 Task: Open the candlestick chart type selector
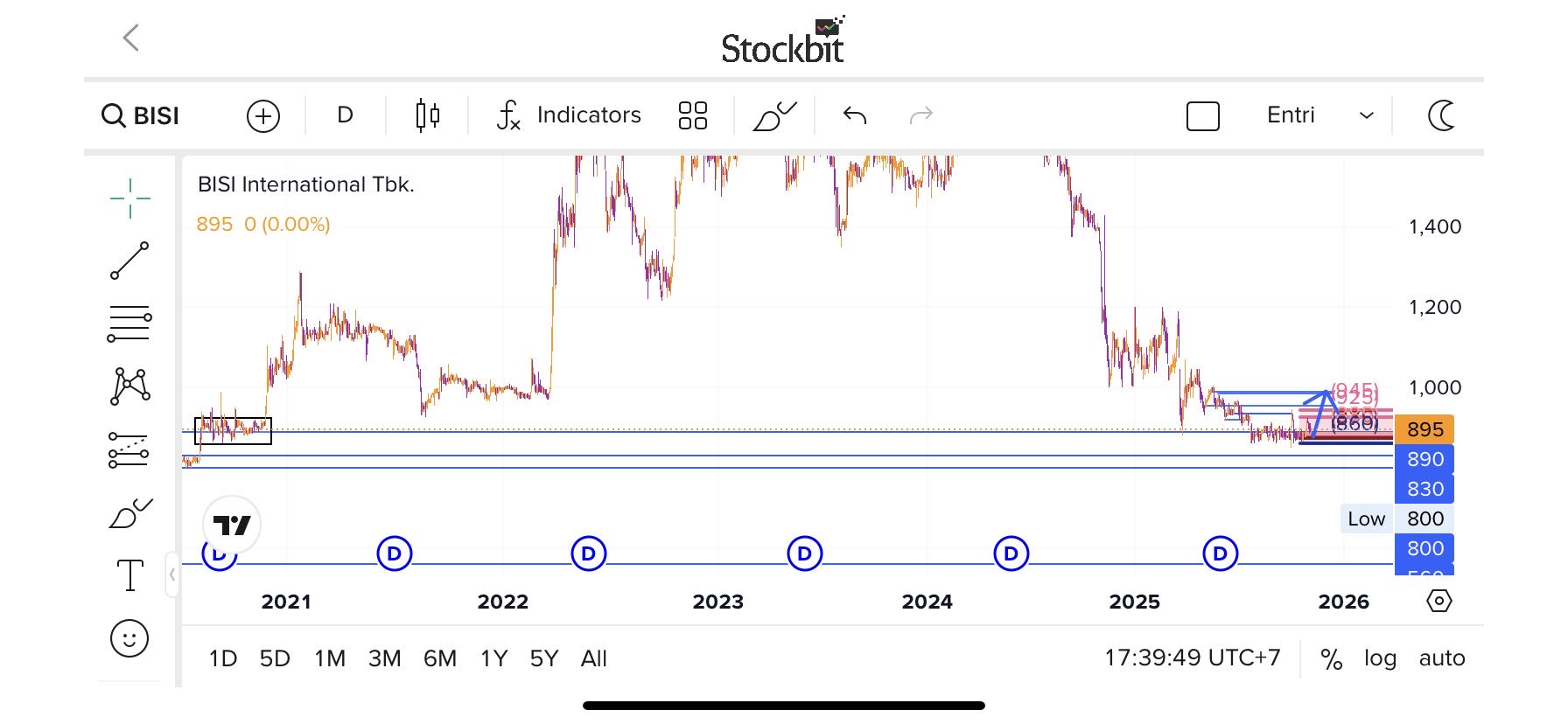[427, 115]
